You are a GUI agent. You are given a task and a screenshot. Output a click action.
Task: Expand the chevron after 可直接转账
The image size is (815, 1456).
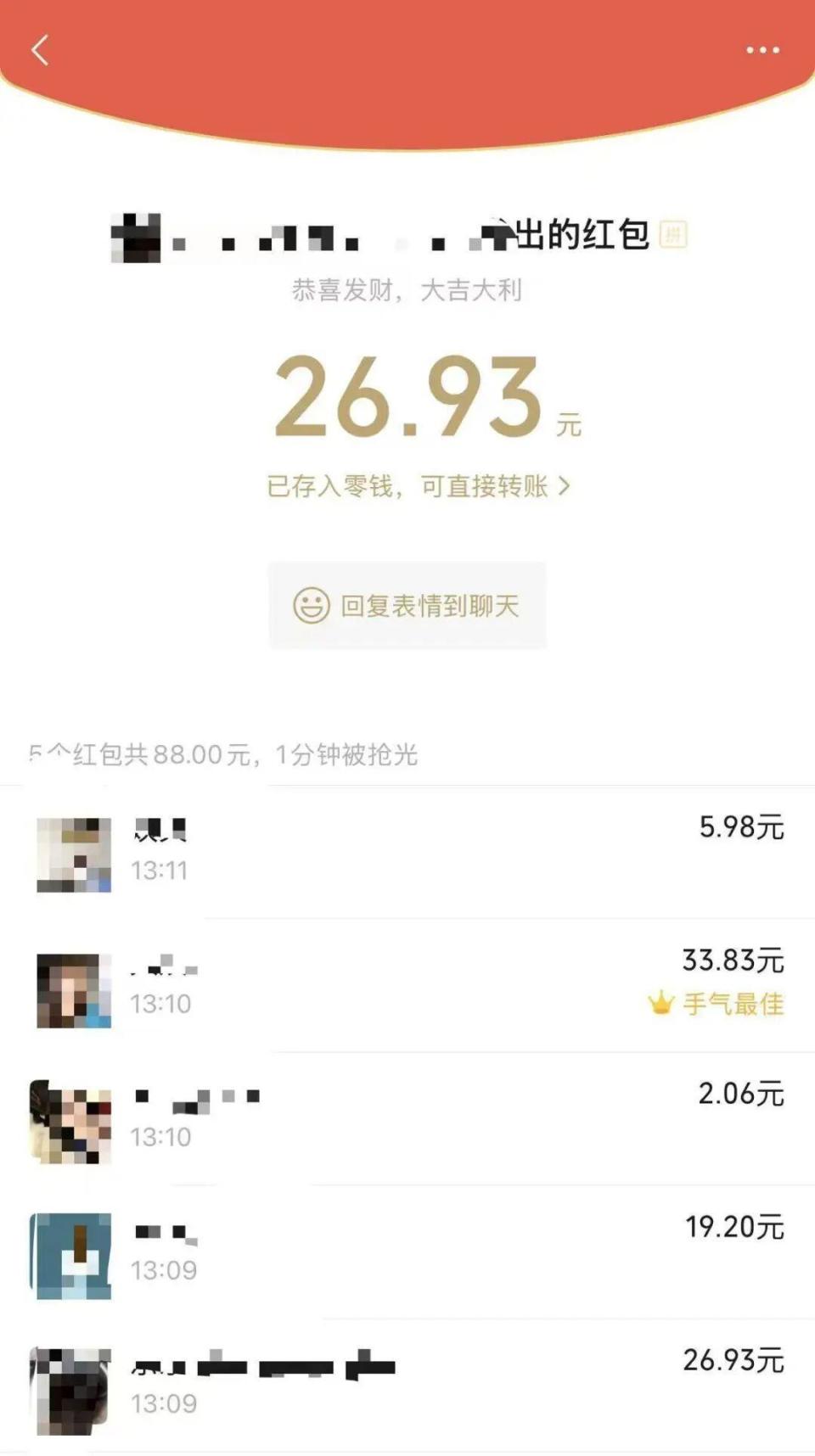click(567, 486)
